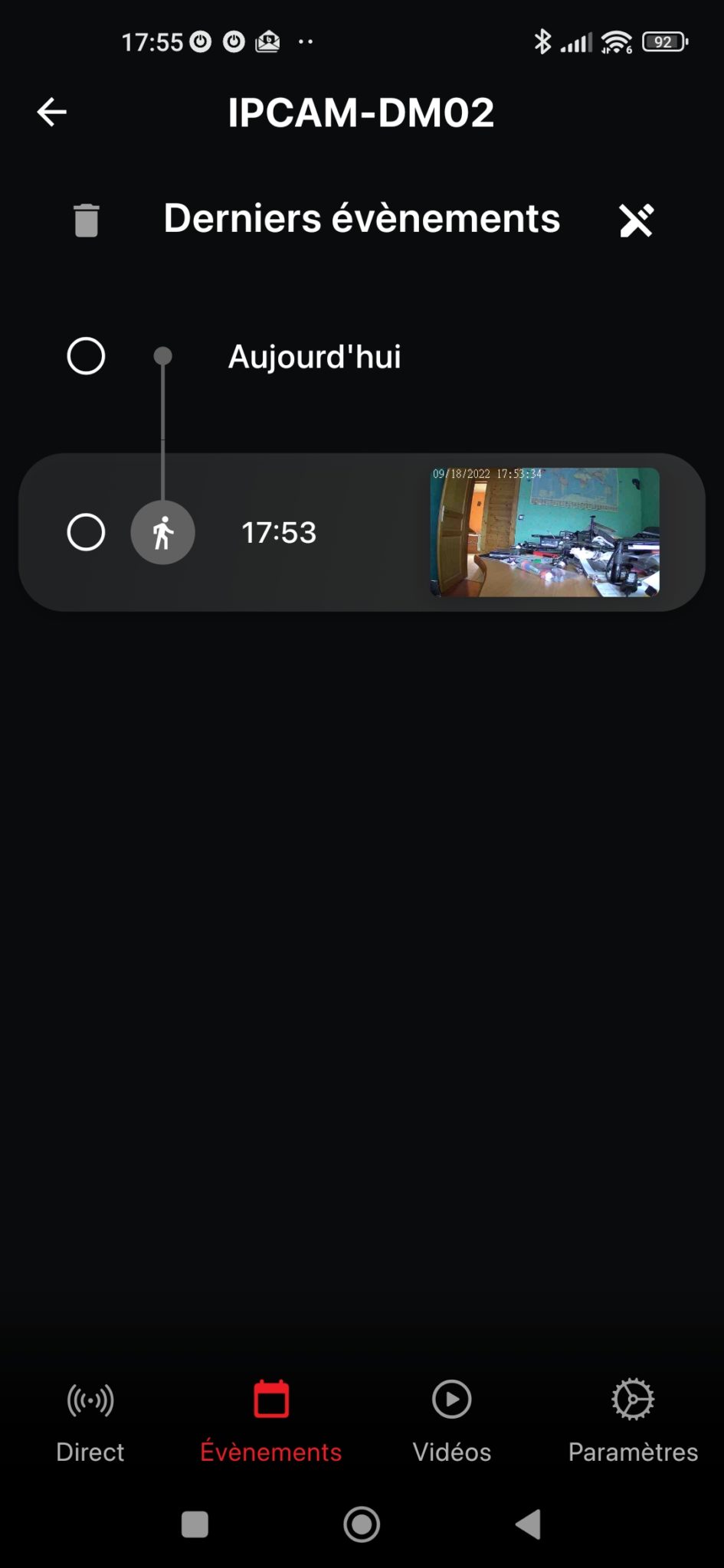
Task: Go back with the top-left arrow
Action: coord(52,112)
